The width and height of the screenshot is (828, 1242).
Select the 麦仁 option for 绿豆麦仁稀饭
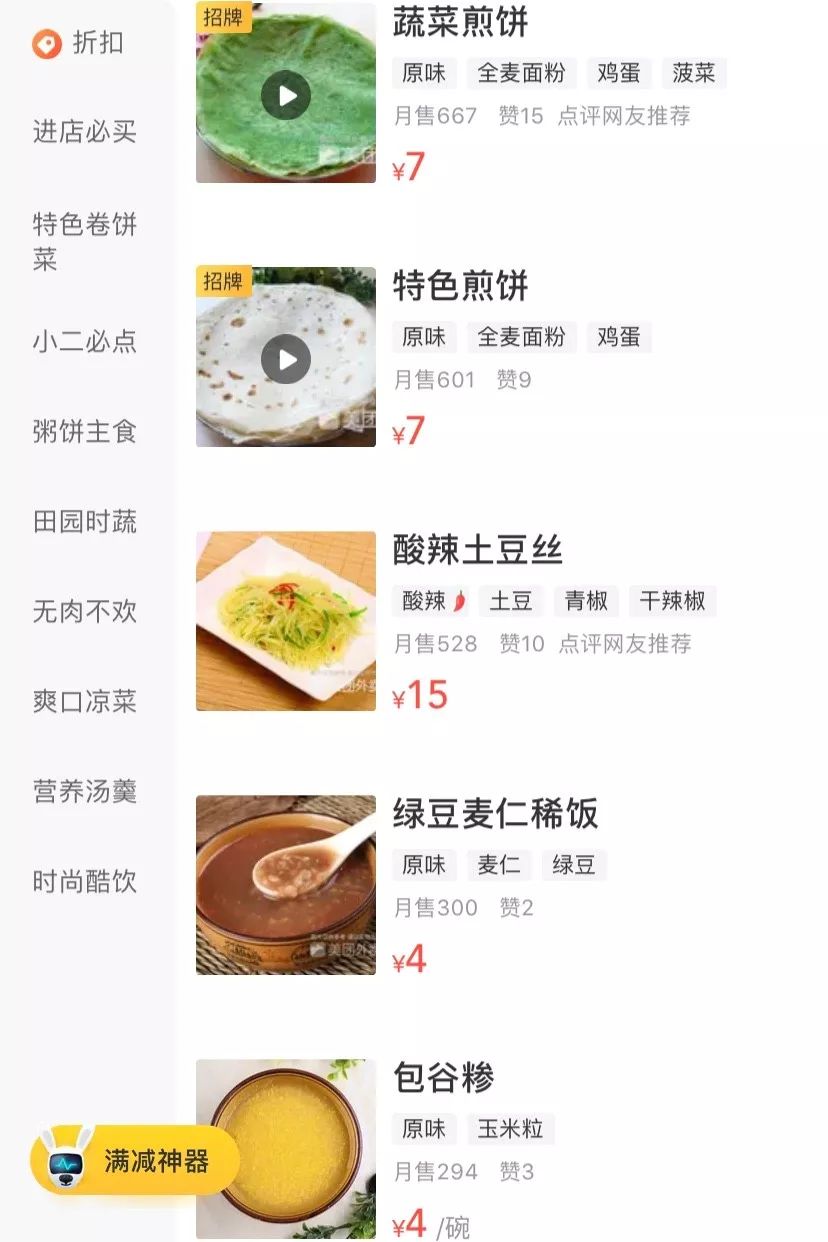(499, 865)
